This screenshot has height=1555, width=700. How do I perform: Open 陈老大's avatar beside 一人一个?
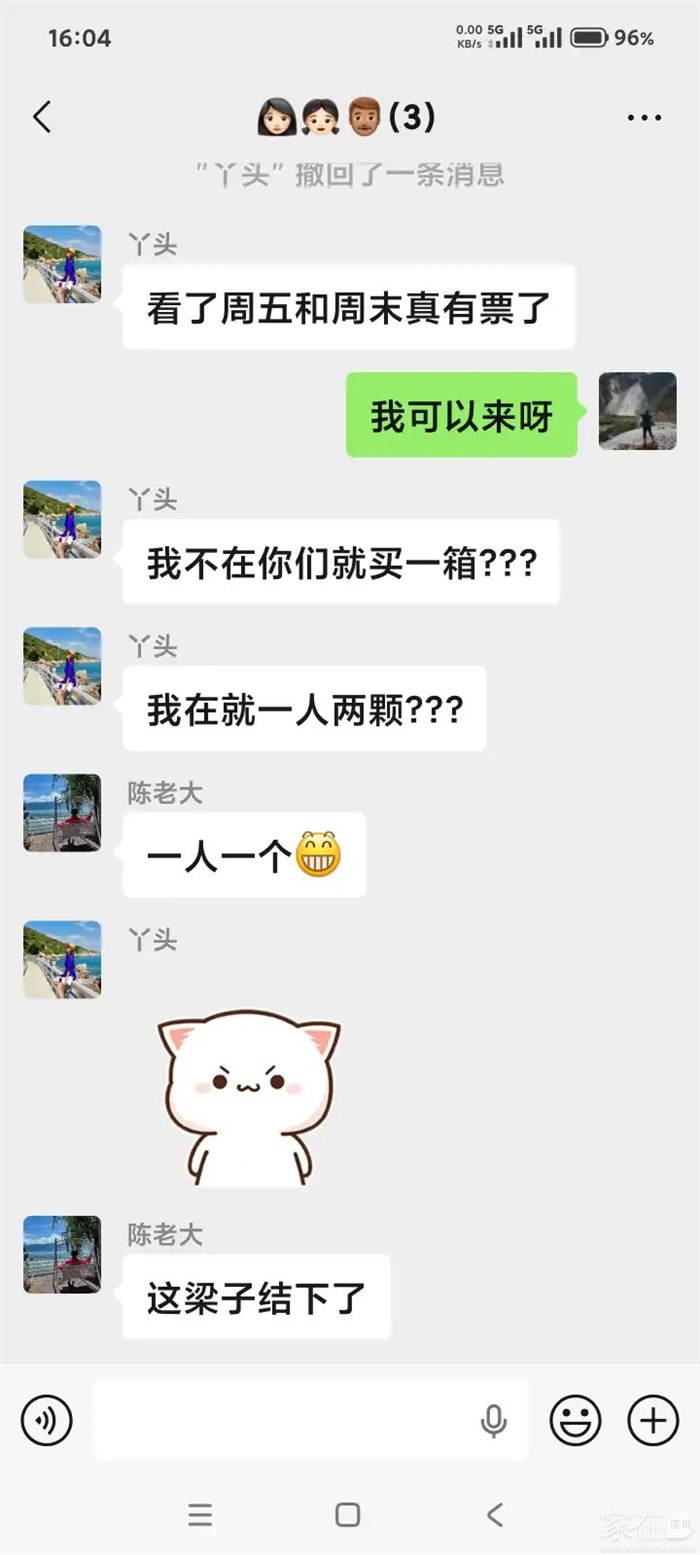point(62,812)
